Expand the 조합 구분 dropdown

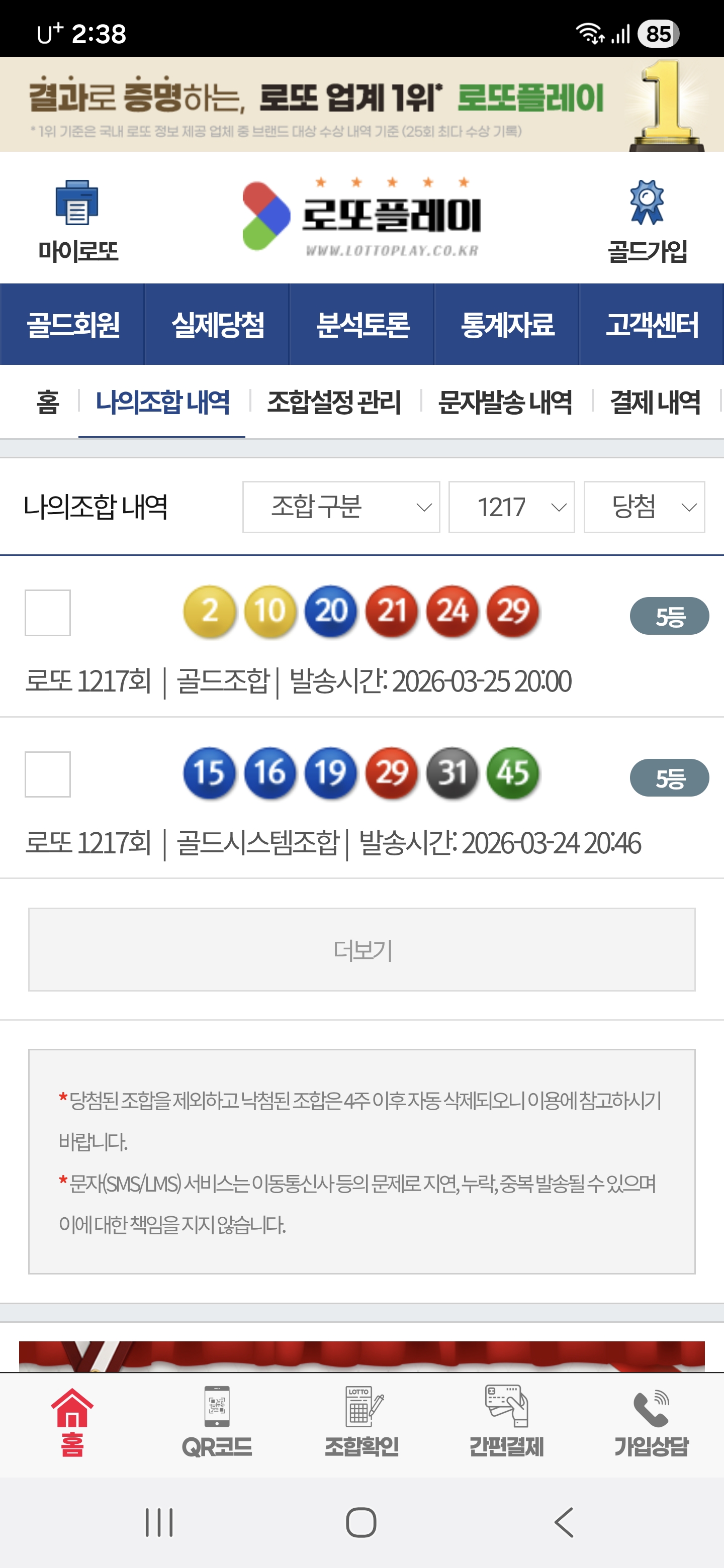pyautogui.click(x=341, y=507)
